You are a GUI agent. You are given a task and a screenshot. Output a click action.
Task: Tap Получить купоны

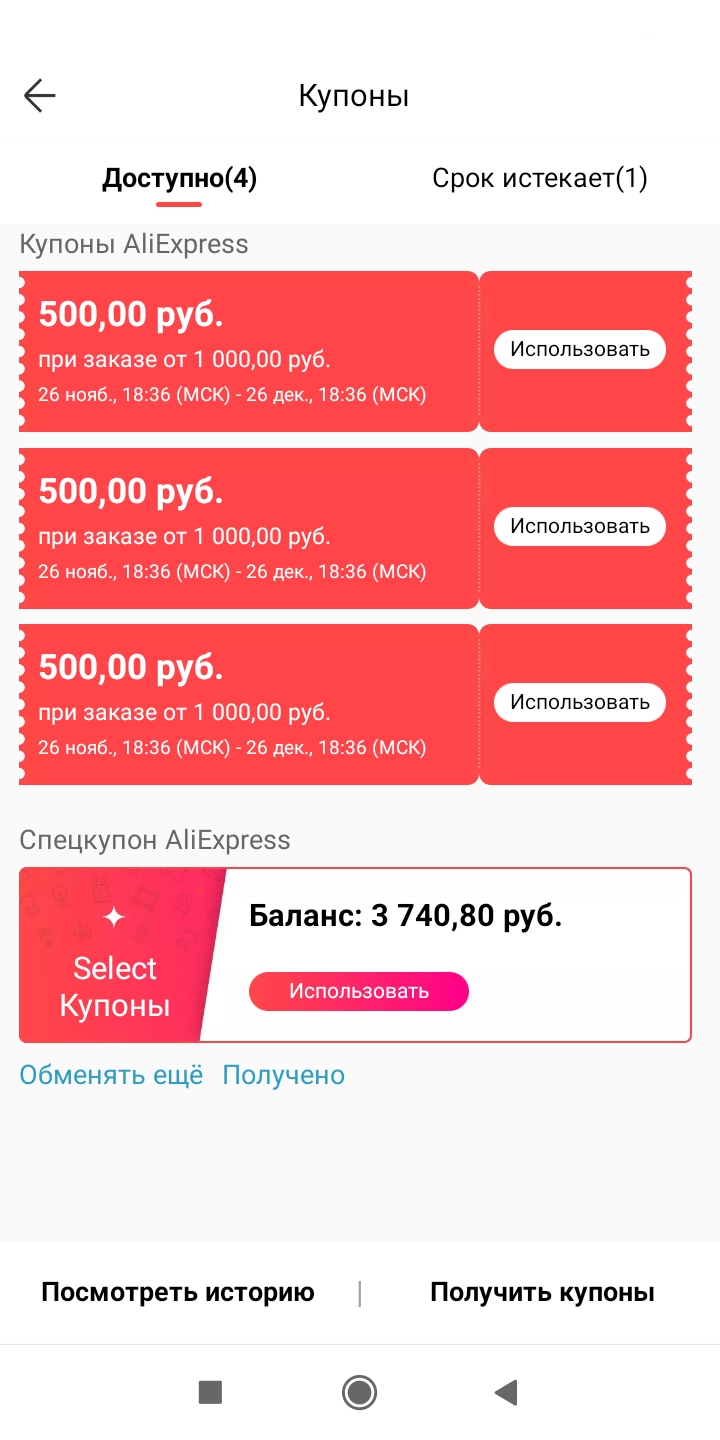[x=542, y=1292]
